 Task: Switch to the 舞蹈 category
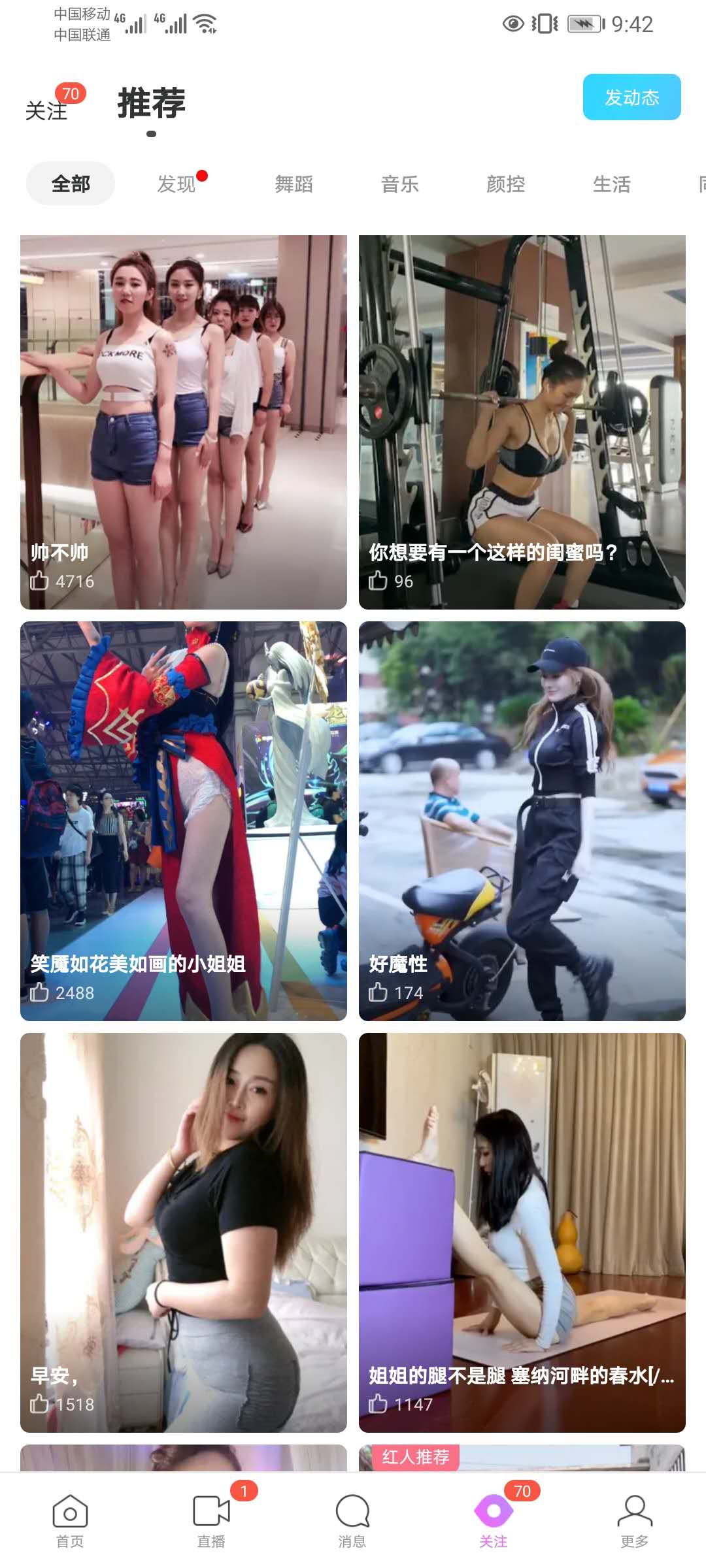click(294, 184)
